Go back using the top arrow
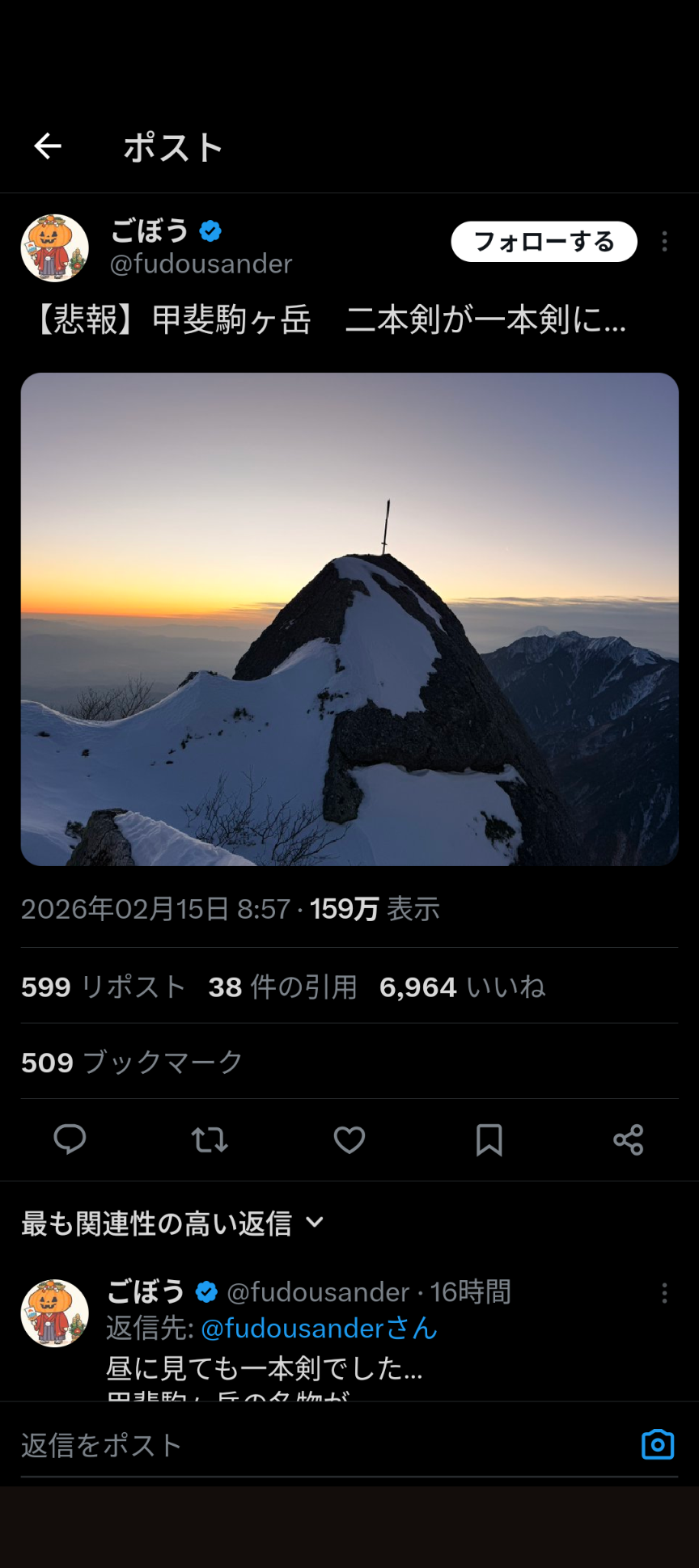 [48, 146]
